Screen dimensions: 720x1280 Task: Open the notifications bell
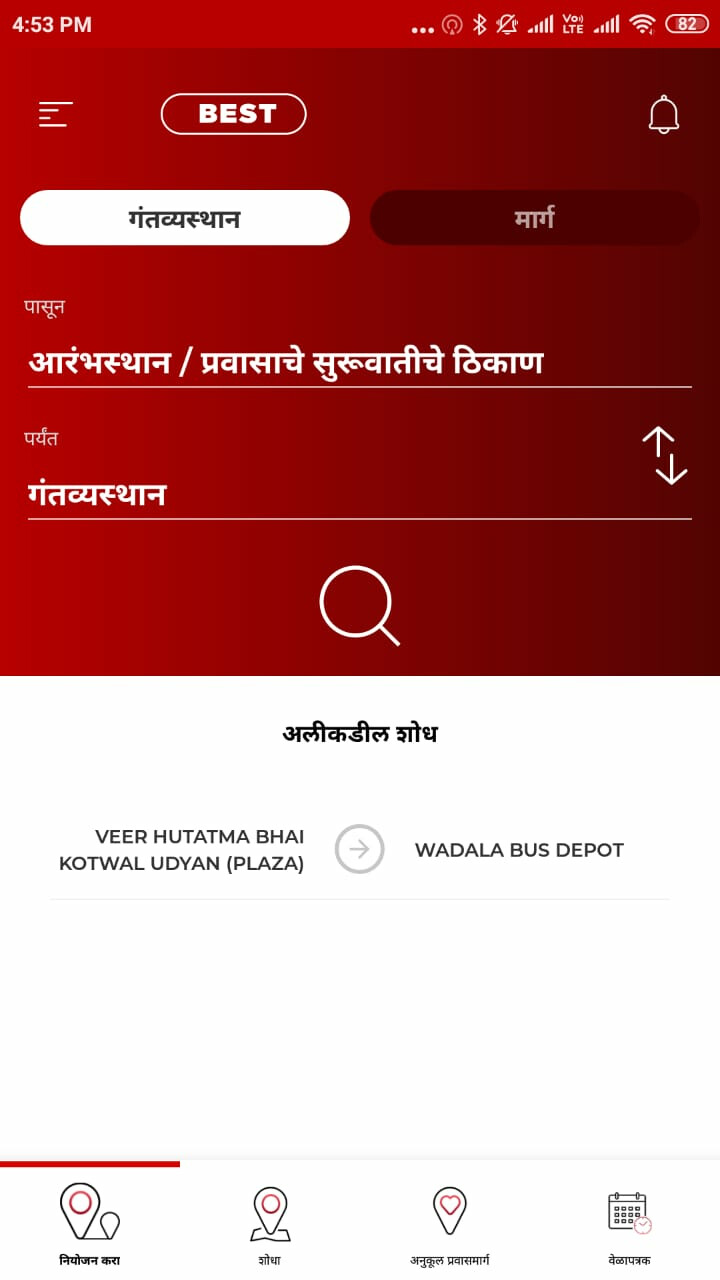[663, 115]
